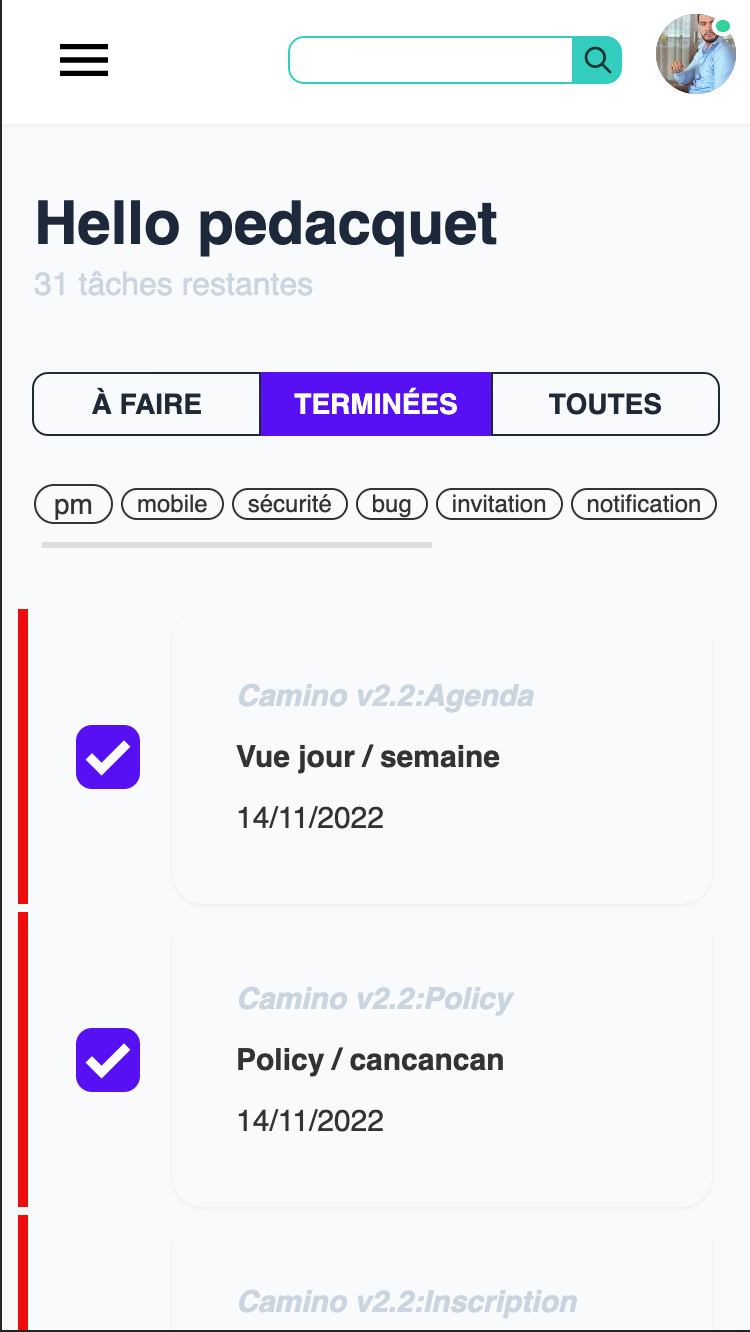Switch to the À FAIRE tab
This screenshot has width=750, height=1332.
point(147,404)
